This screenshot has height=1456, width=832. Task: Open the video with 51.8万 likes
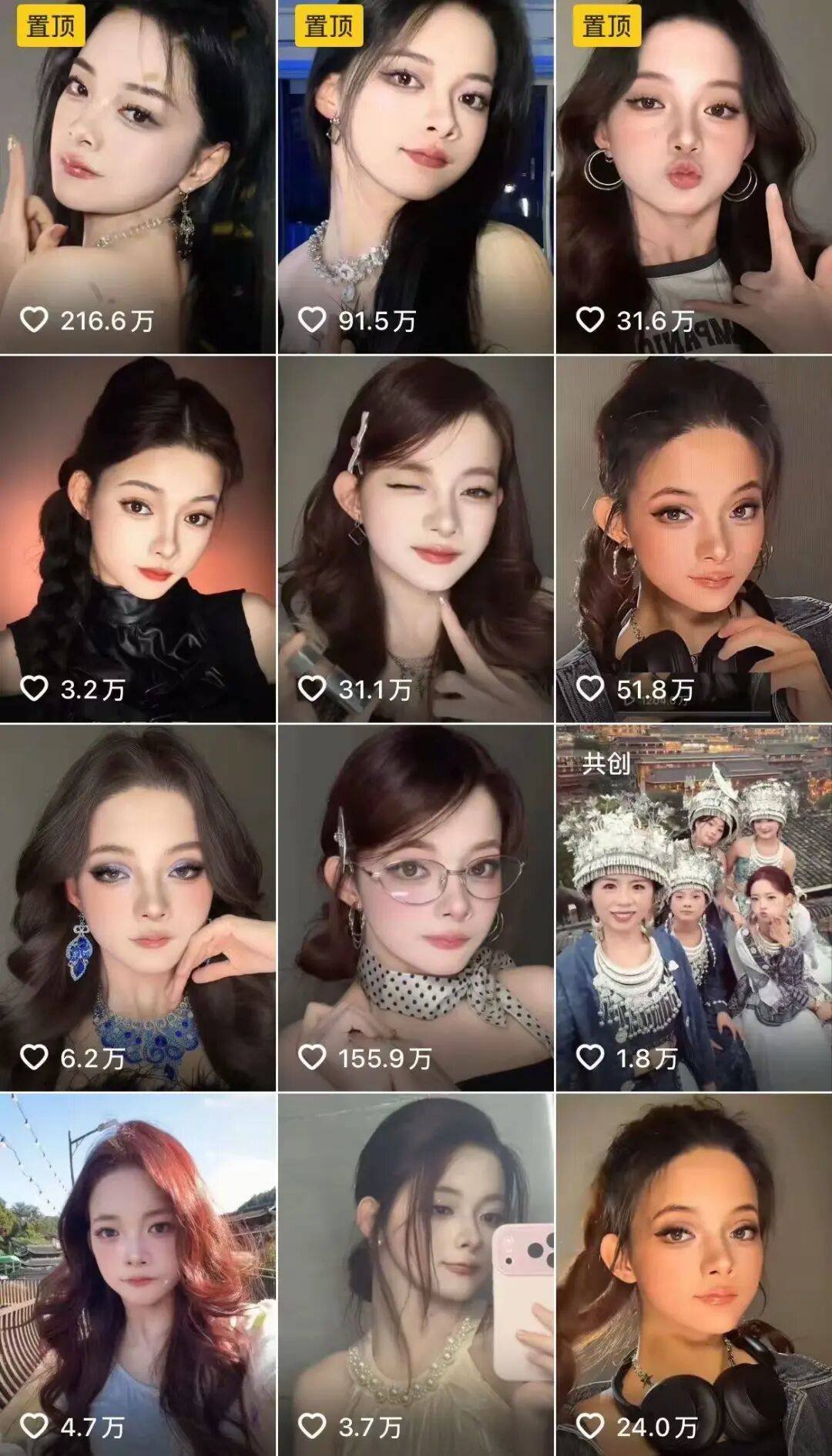pos(693,539)
